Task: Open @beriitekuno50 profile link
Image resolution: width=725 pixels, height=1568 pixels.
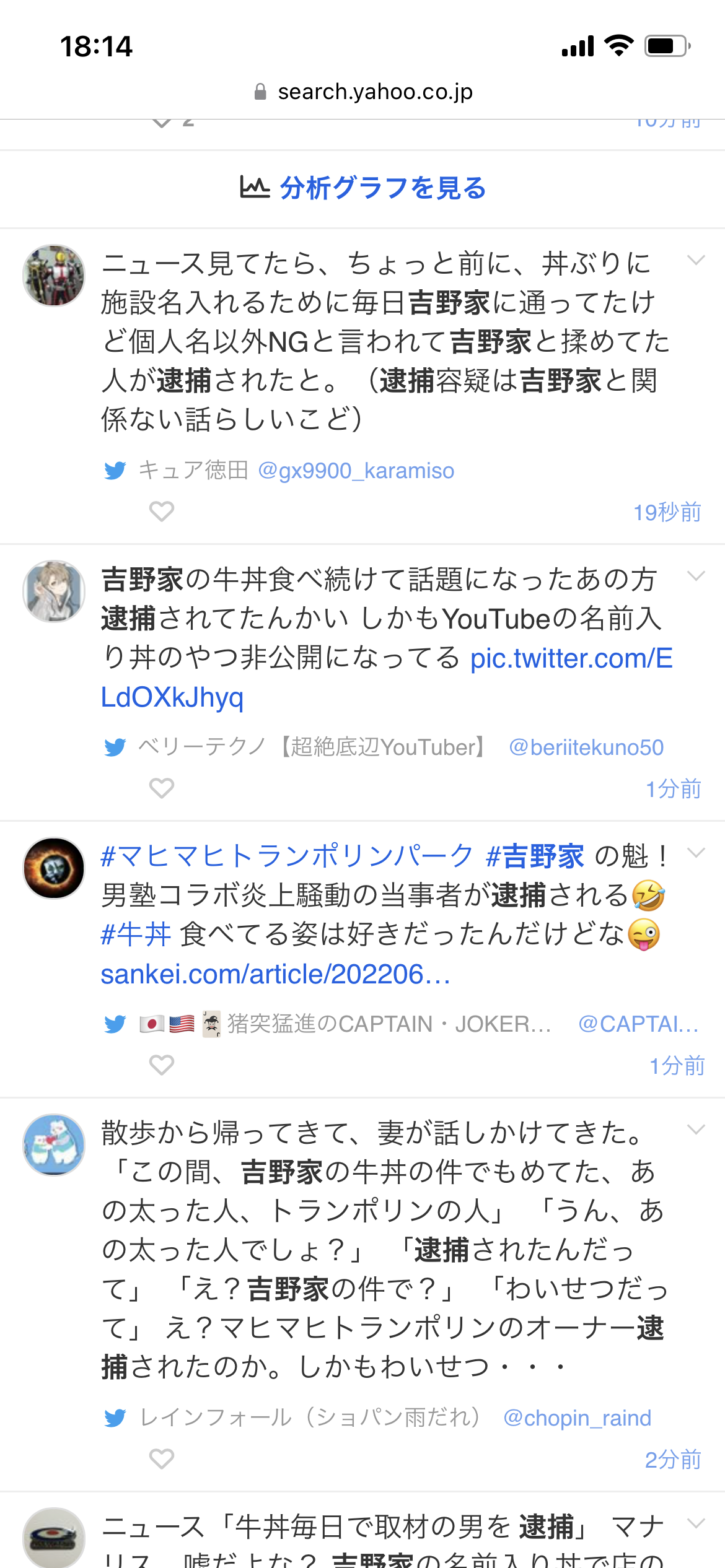Action: (x=586, y=747)
